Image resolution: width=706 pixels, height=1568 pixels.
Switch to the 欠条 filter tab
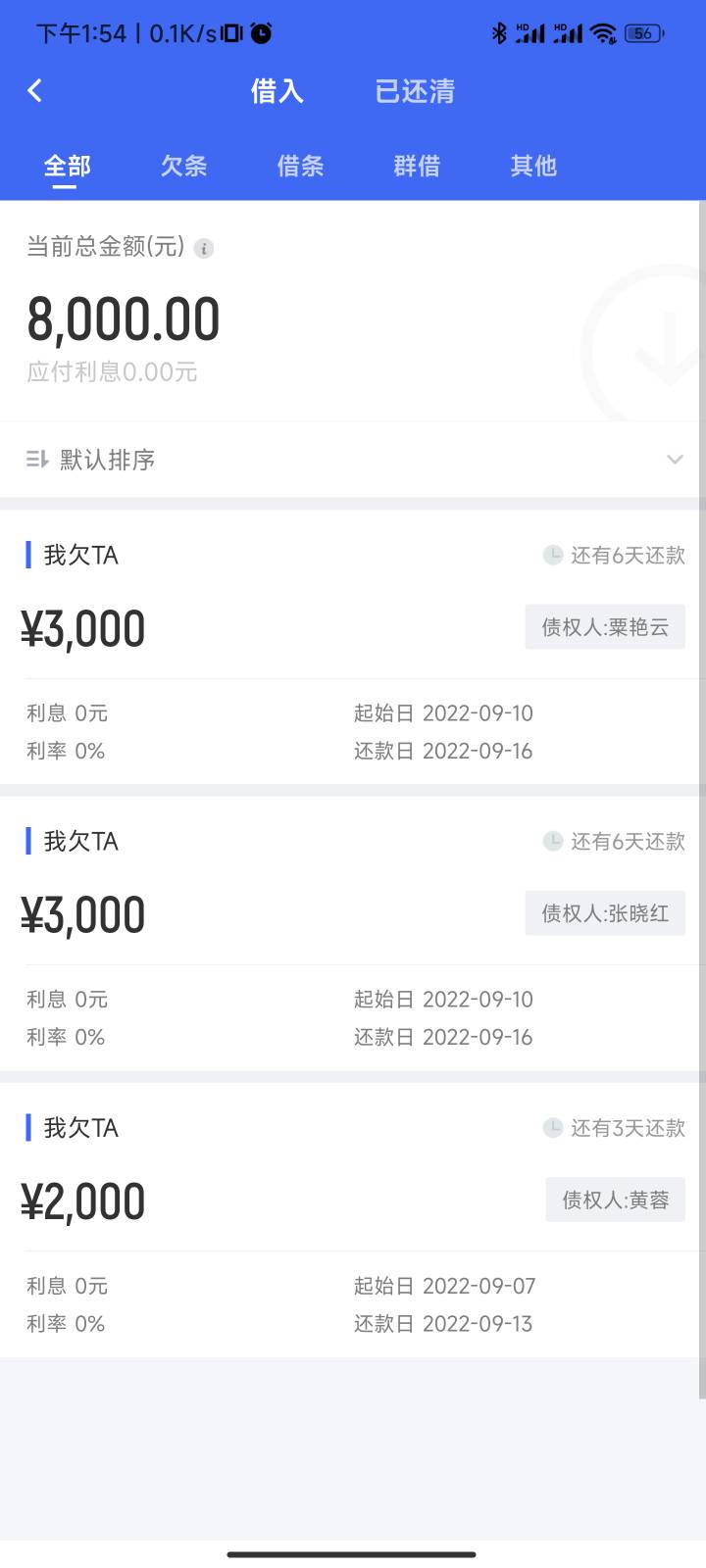click(x=183, y=166)
